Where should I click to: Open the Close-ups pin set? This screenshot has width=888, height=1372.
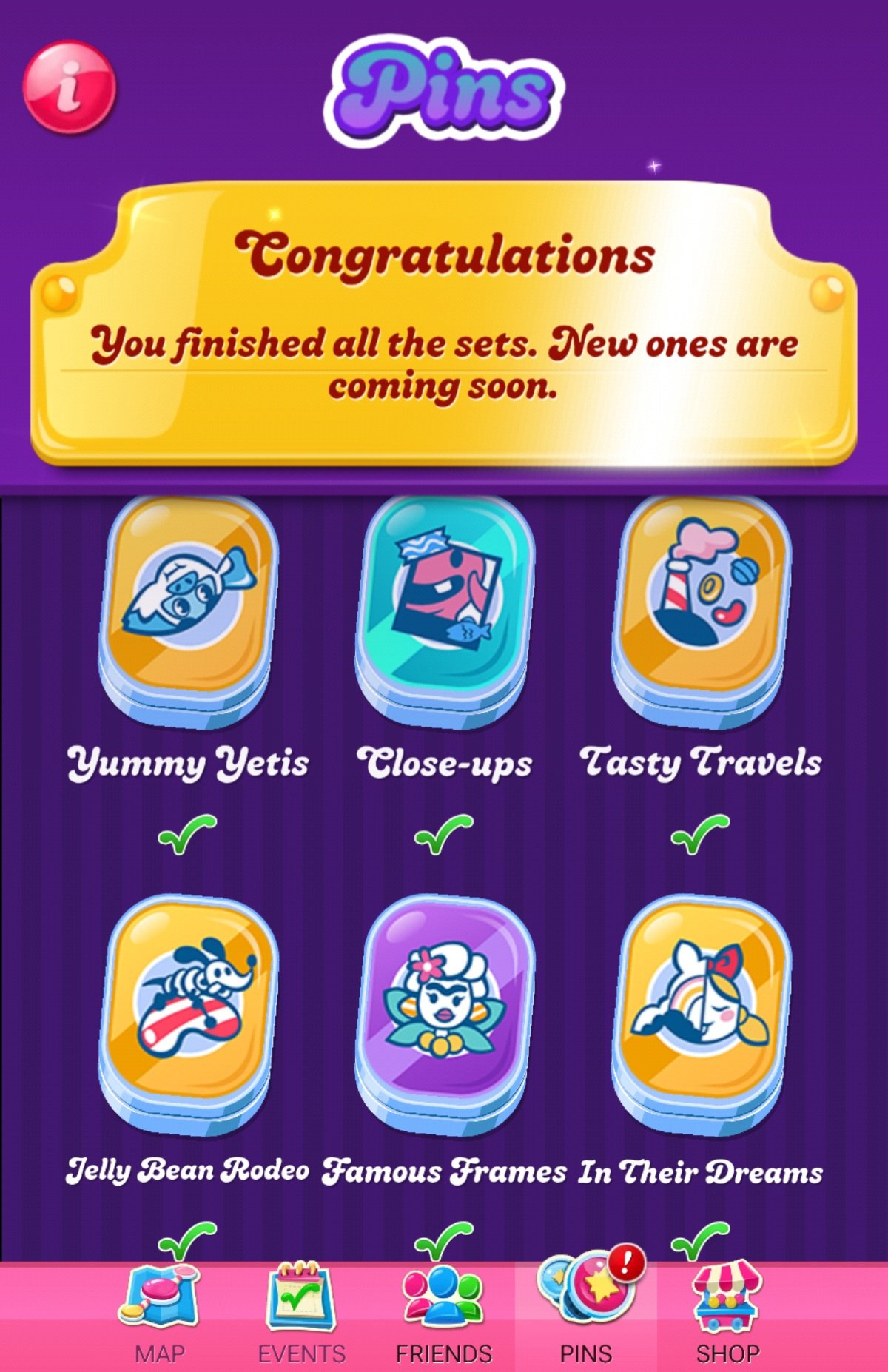[444, 607]
